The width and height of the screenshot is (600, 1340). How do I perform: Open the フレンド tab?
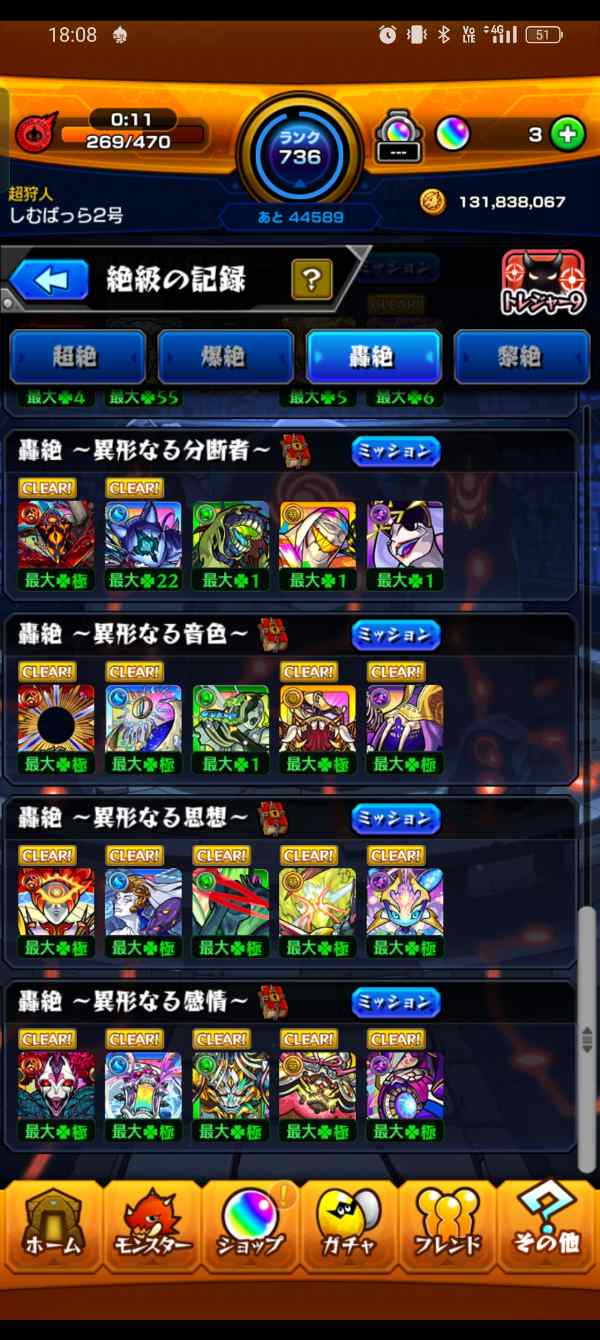click(x=447, y=1229)
